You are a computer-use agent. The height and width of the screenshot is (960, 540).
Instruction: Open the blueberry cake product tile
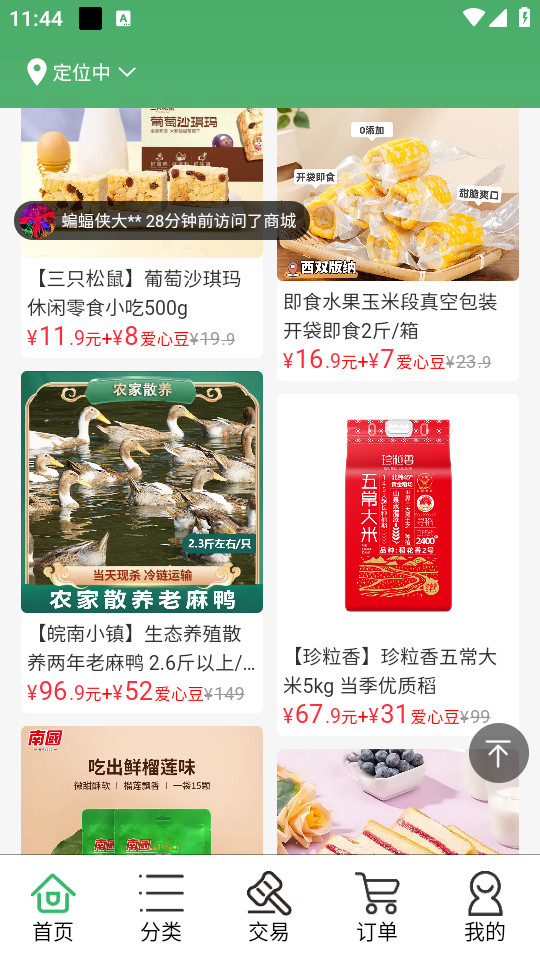coord(398,801)
